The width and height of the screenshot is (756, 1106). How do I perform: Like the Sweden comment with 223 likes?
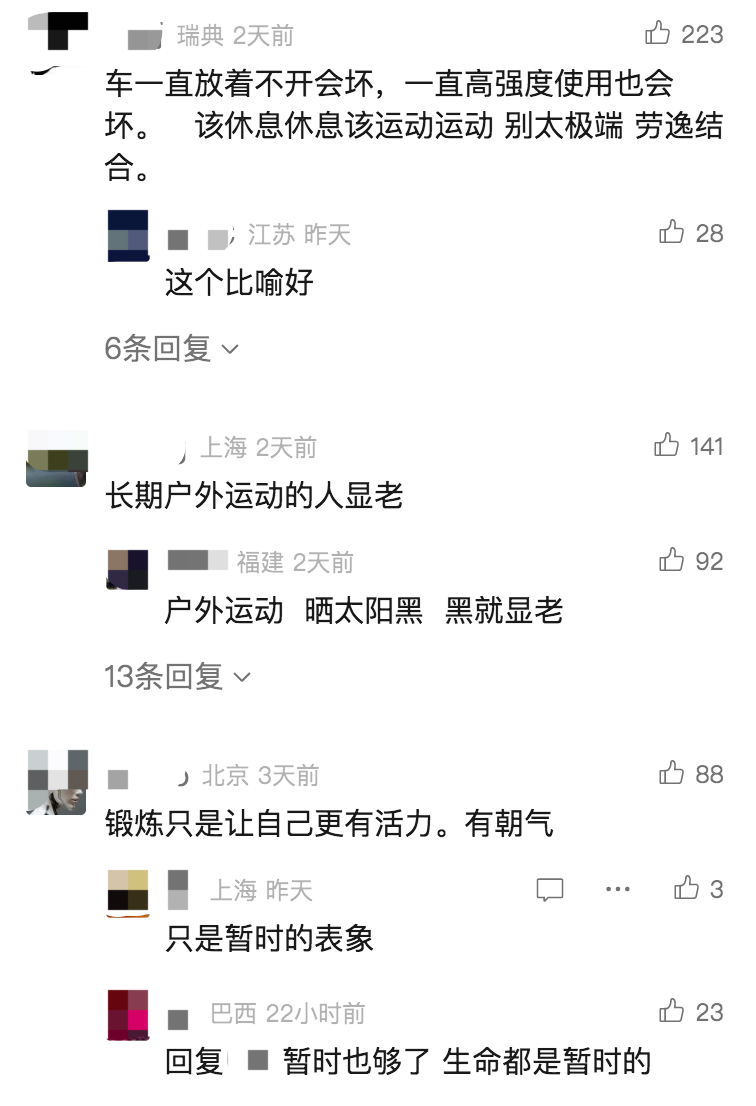[x=659, y=34]
